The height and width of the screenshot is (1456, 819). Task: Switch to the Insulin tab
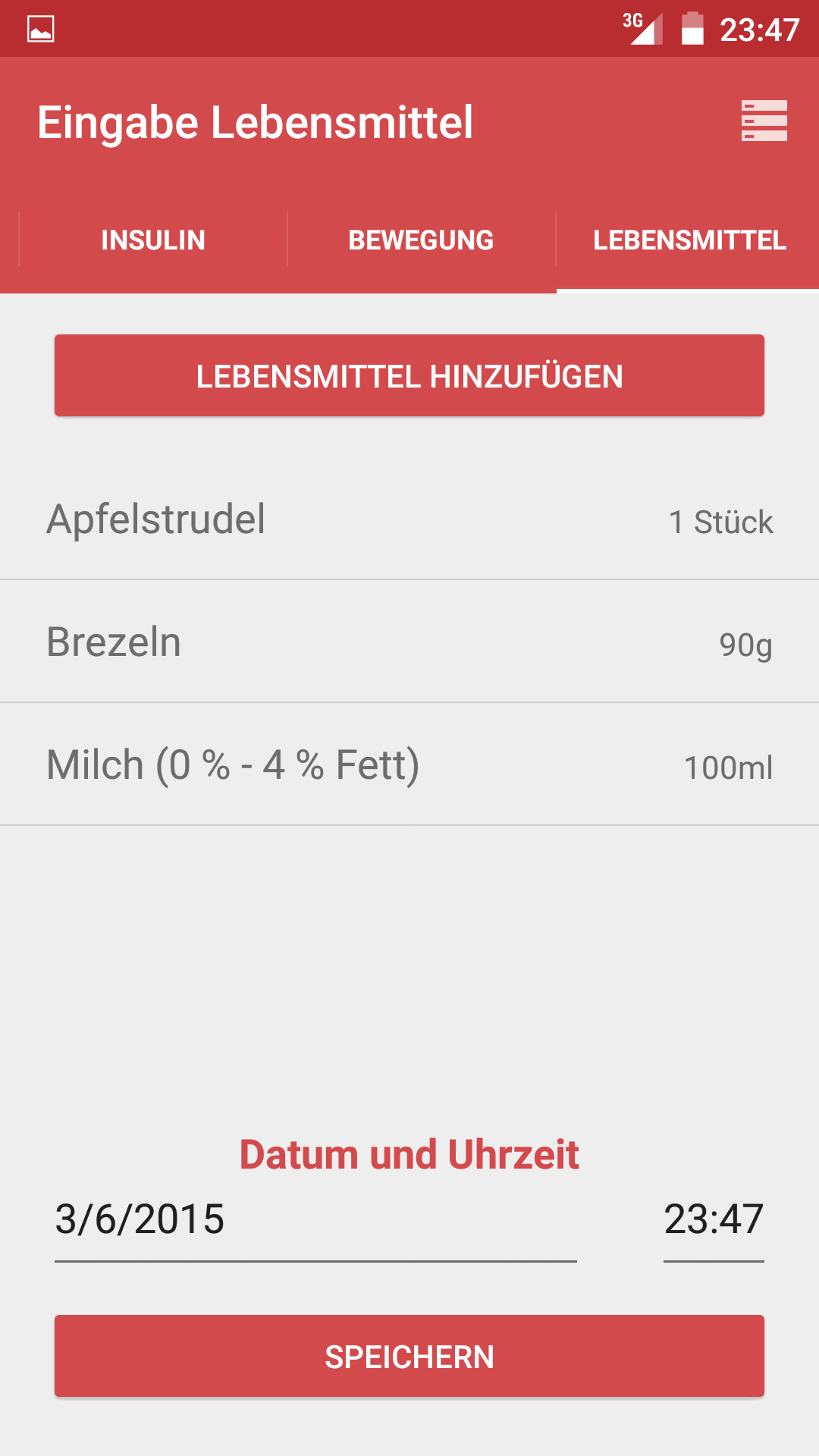(153, 240)
